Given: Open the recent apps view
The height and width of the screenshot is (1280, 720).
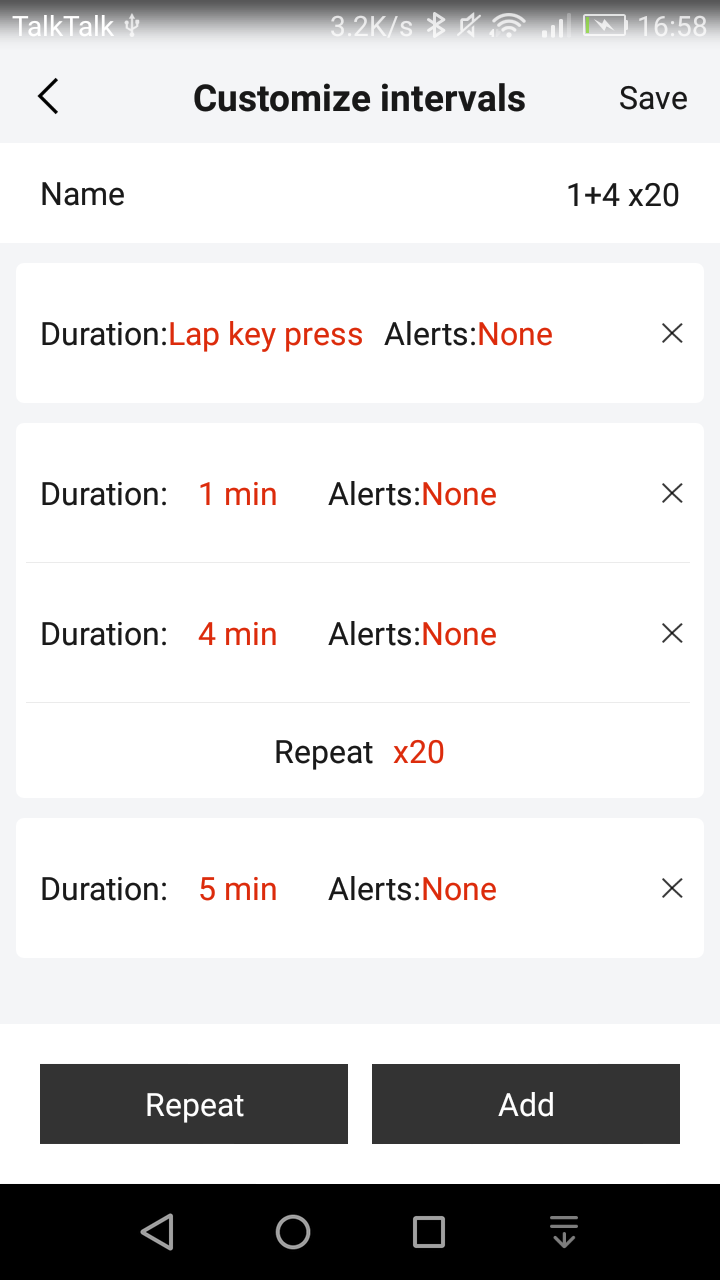Looking at the screenshot, I should (429, 1232).
